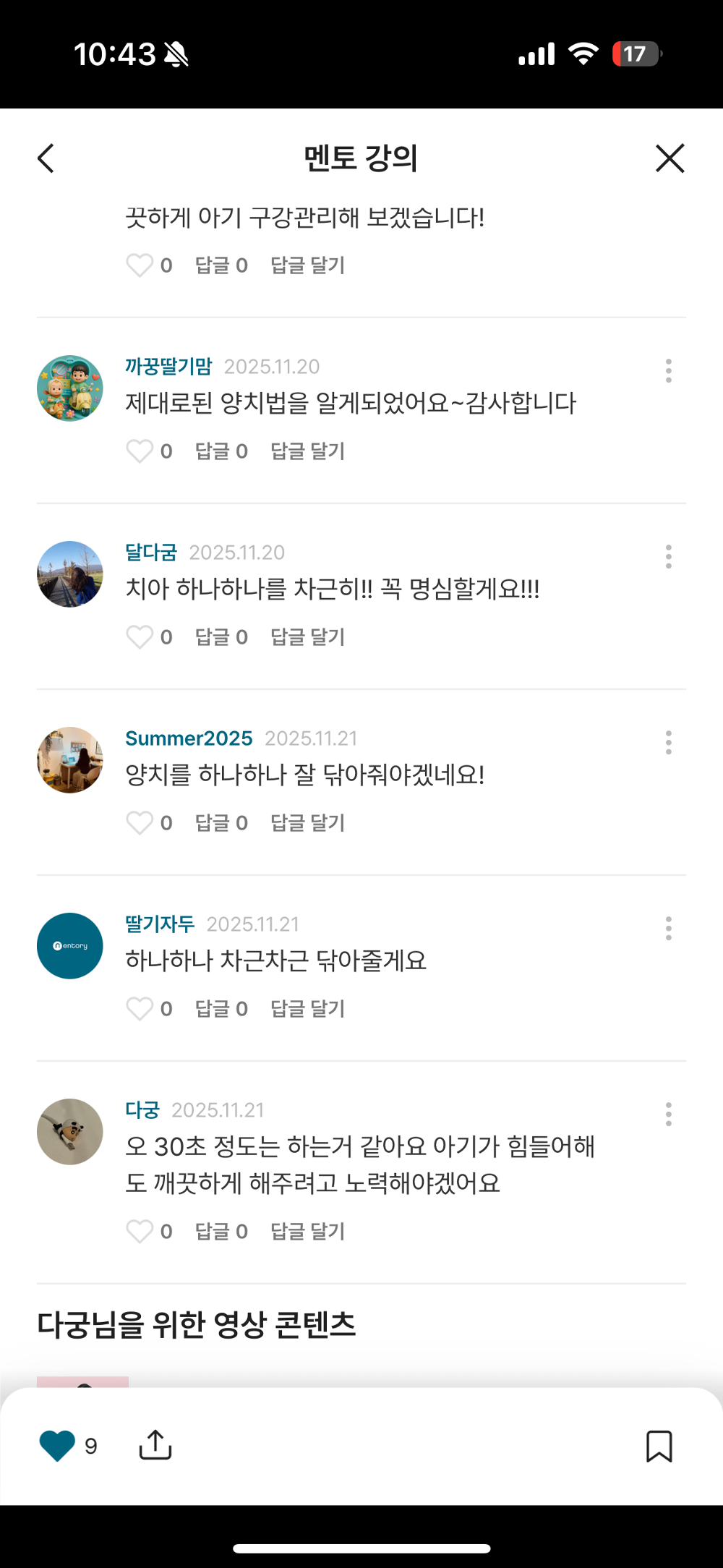The height and width of the screenshot is (1568, 723).
Task: Like 다궁's comment about 30초
Action: click(139, 1232)
